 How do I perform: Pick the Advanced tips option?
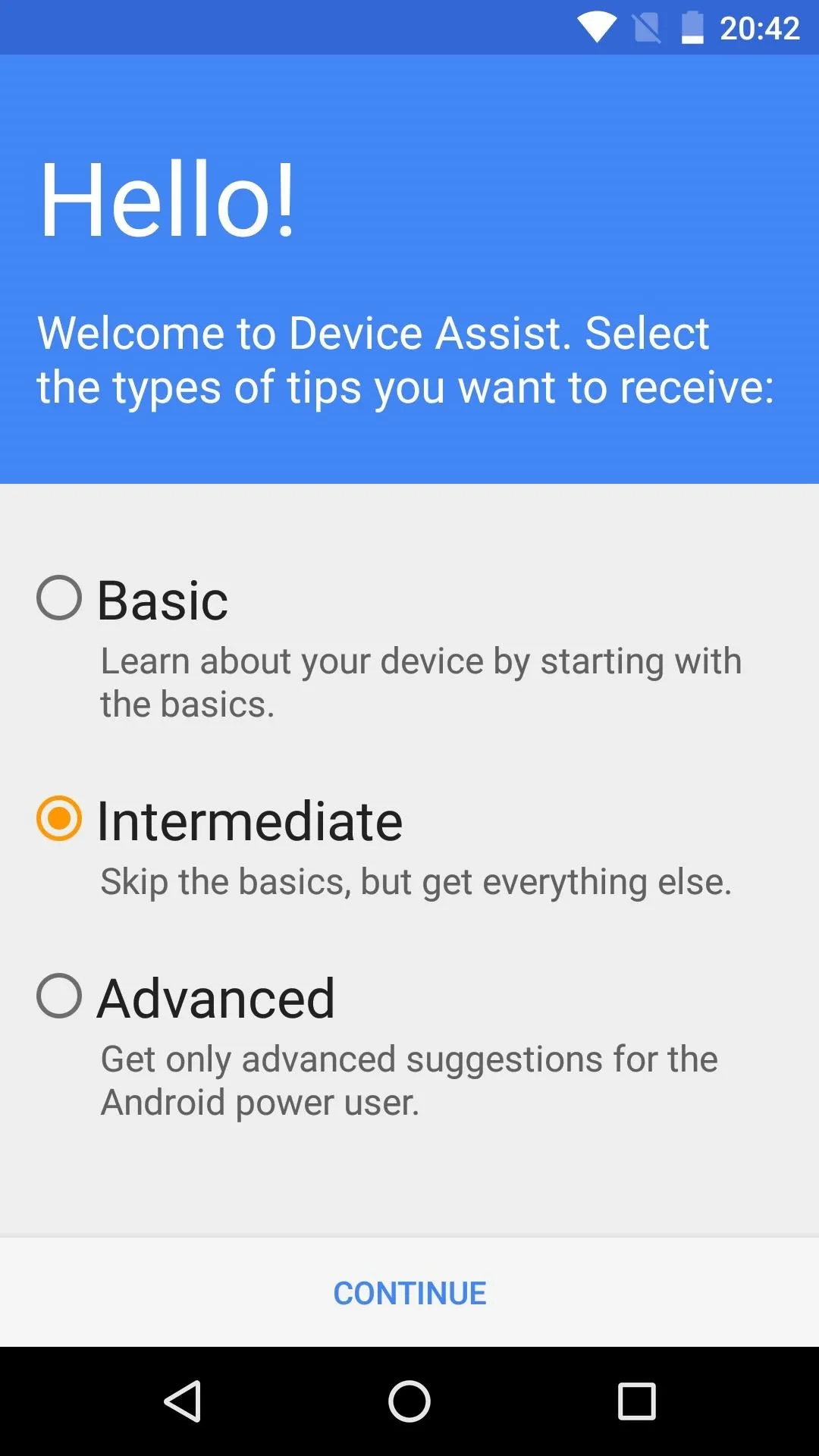click(x=59, y=996)
